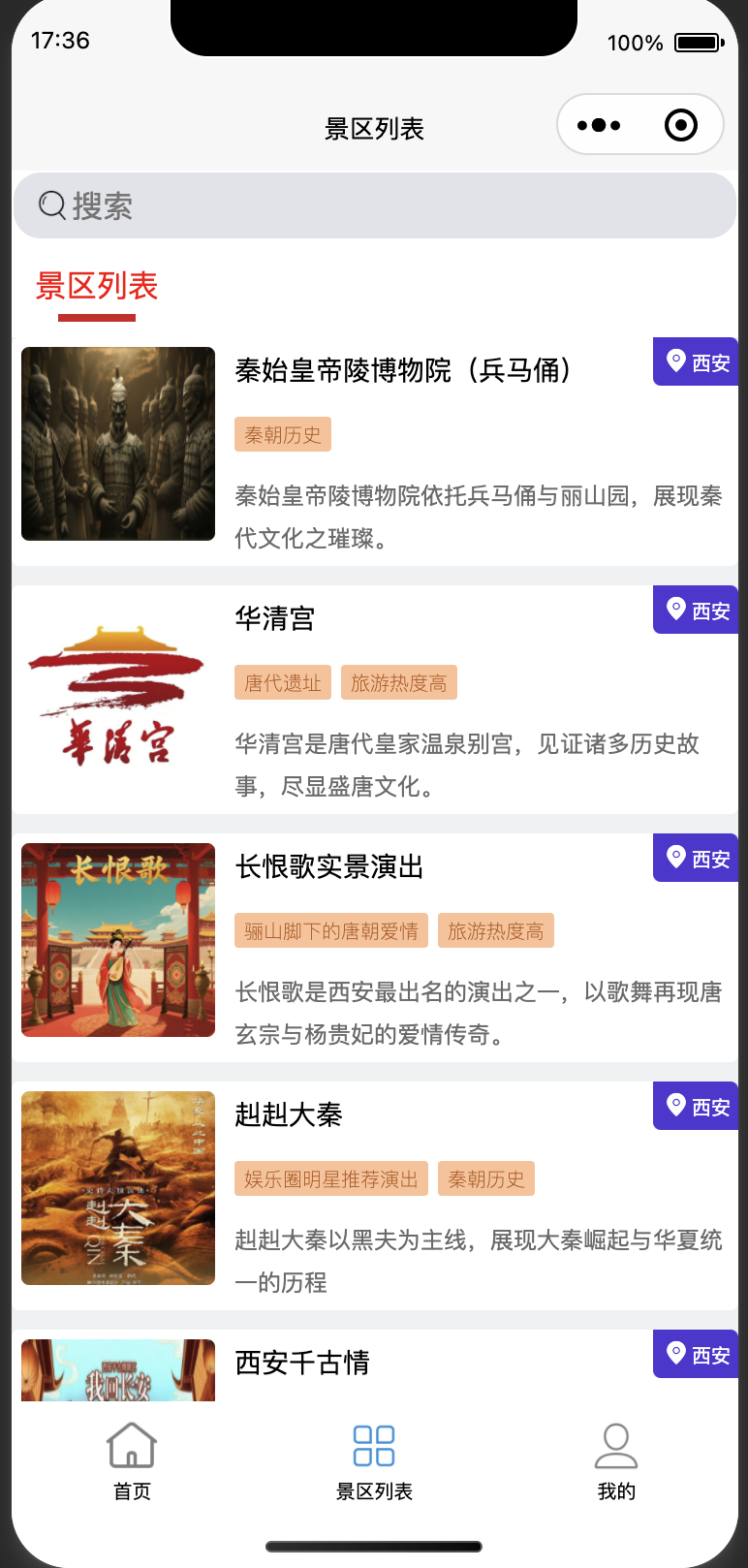Click the magnifier icon in search bar
This screenshot has width=748, height=1568.
coord(50,205)
